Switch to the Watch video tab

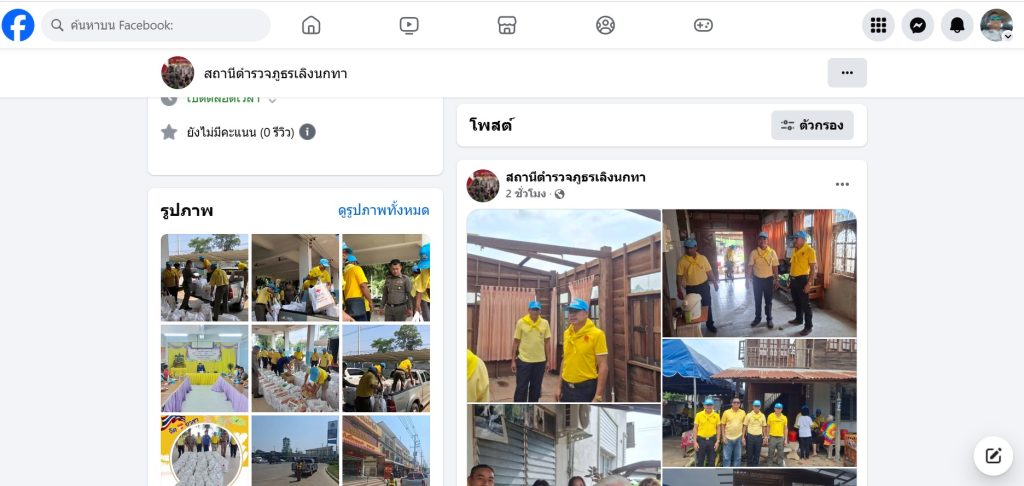point(409,25)
